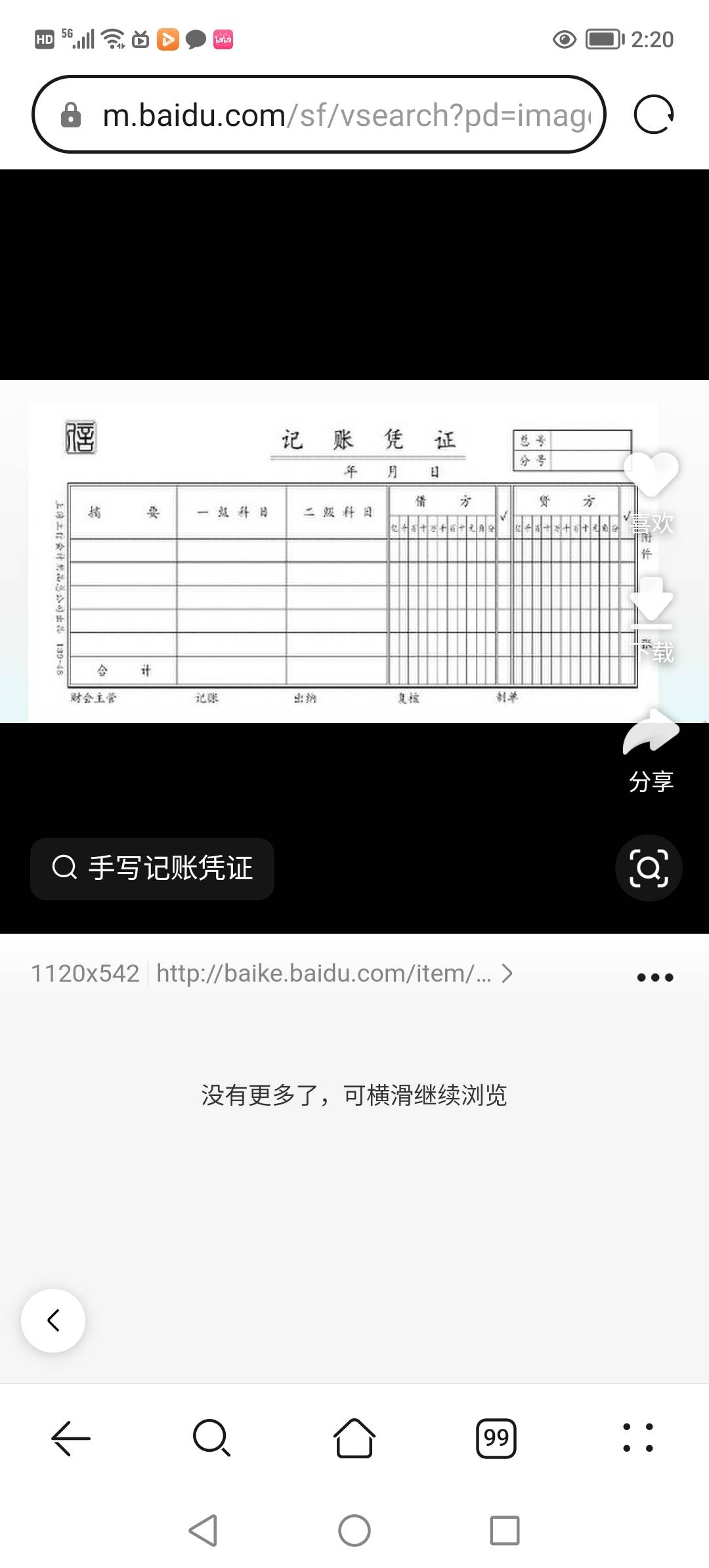Screen dimensions: 709x1568
Task: Tap the URL address bar
Action: click(328, 115)
